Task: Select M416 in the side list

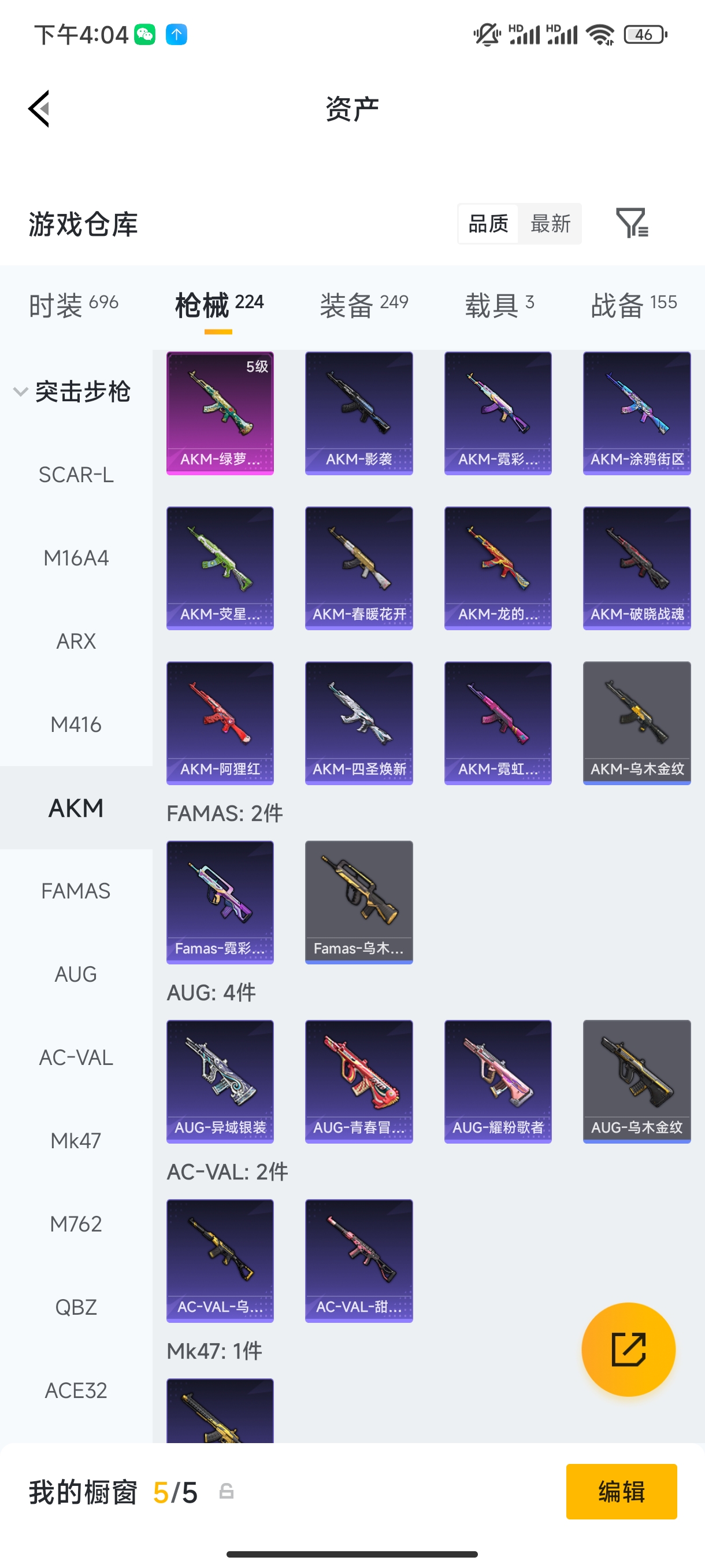Action: point(76,724)
